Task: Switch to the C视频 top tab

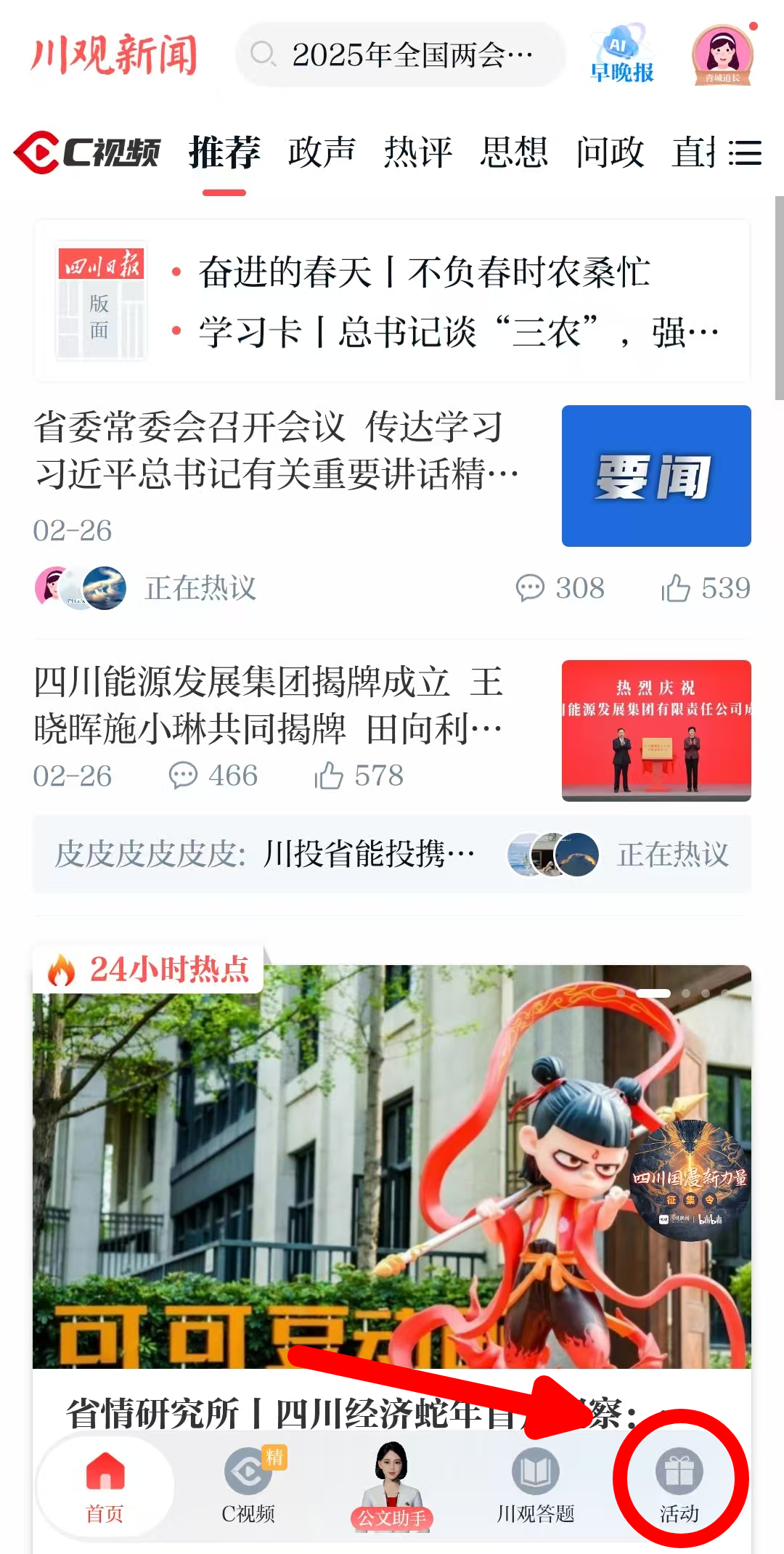Action: (89, 152)
